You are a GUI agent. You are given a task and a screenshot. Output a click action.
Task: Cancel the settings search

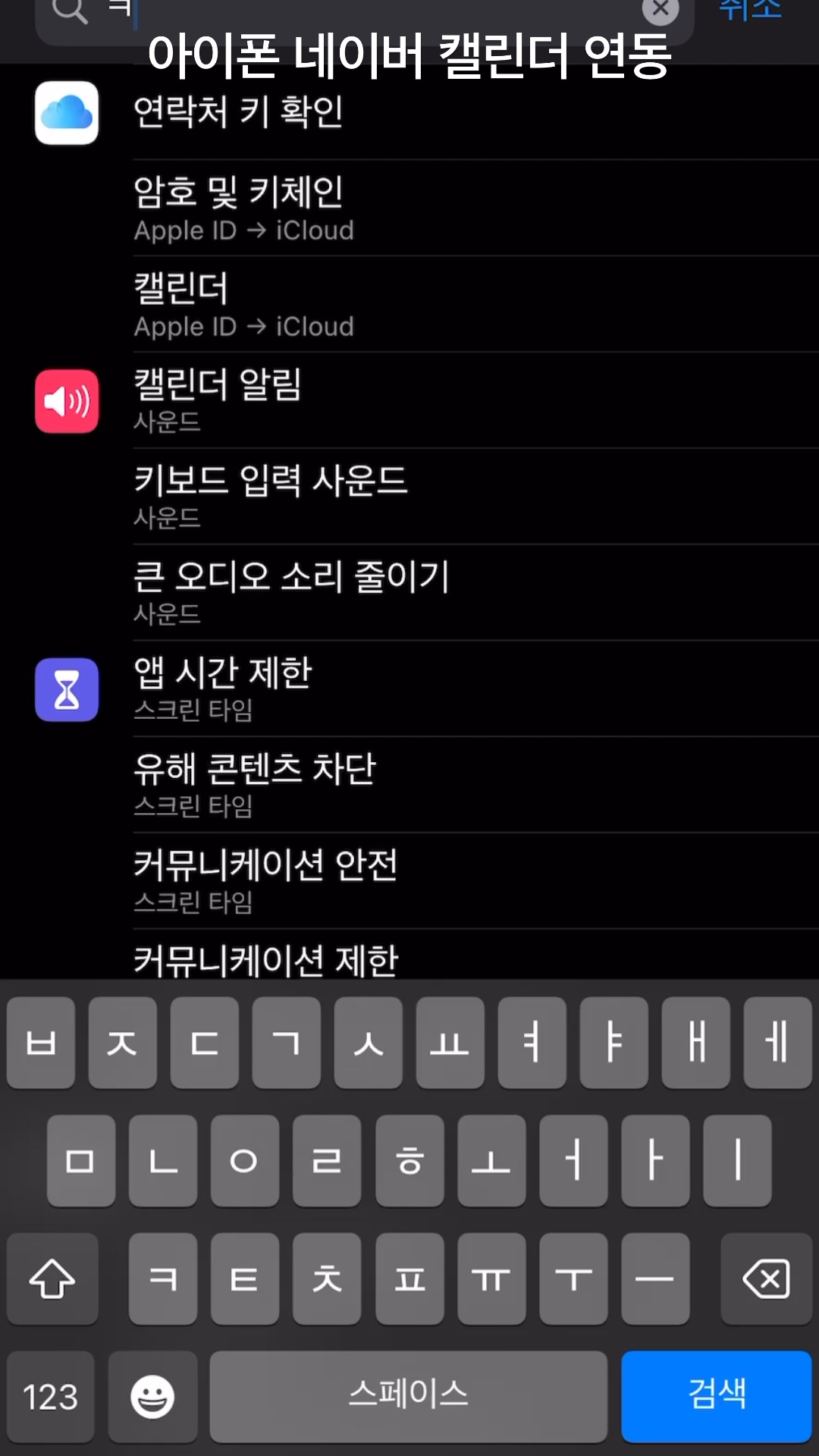tap(749, 11)
